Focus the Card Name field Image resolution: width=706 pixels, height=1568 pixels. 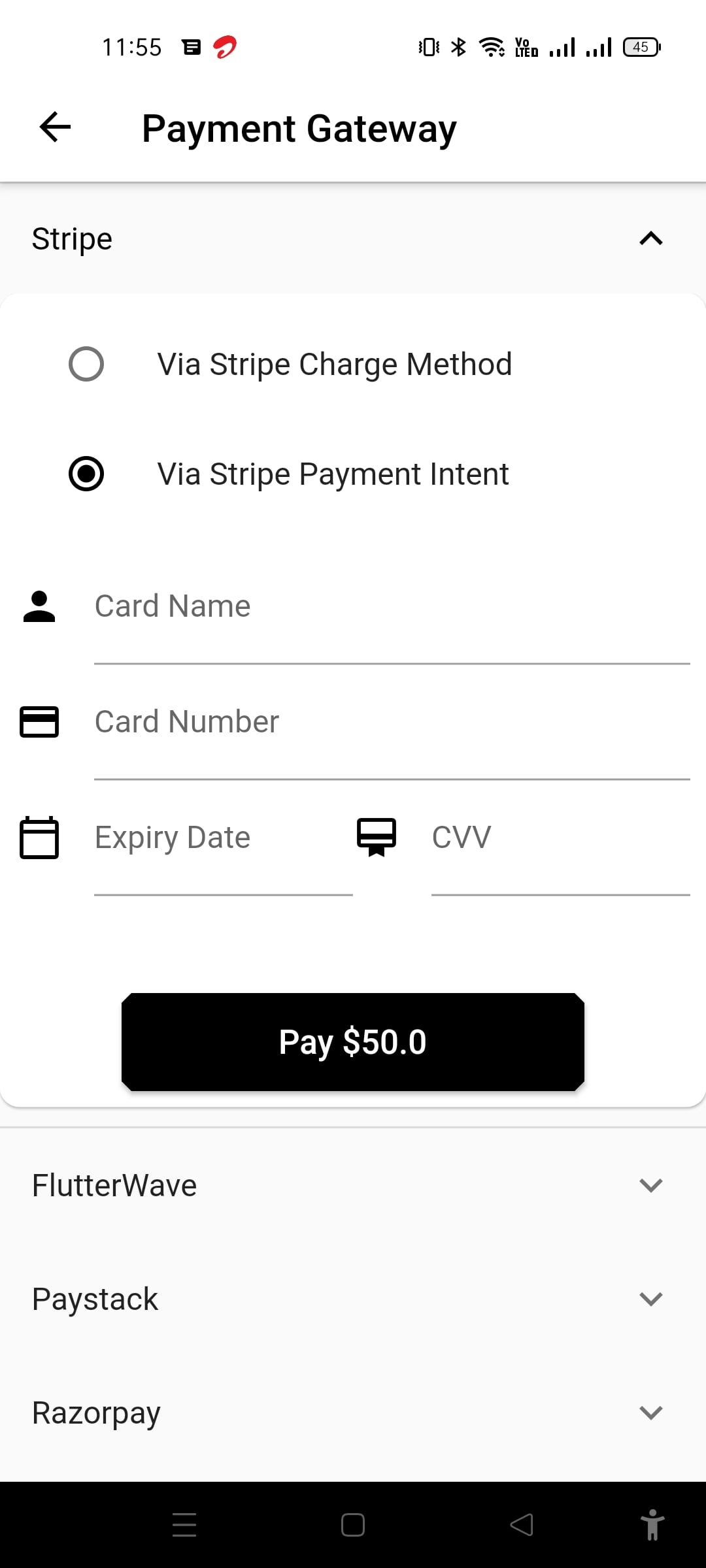pos(391,607)
